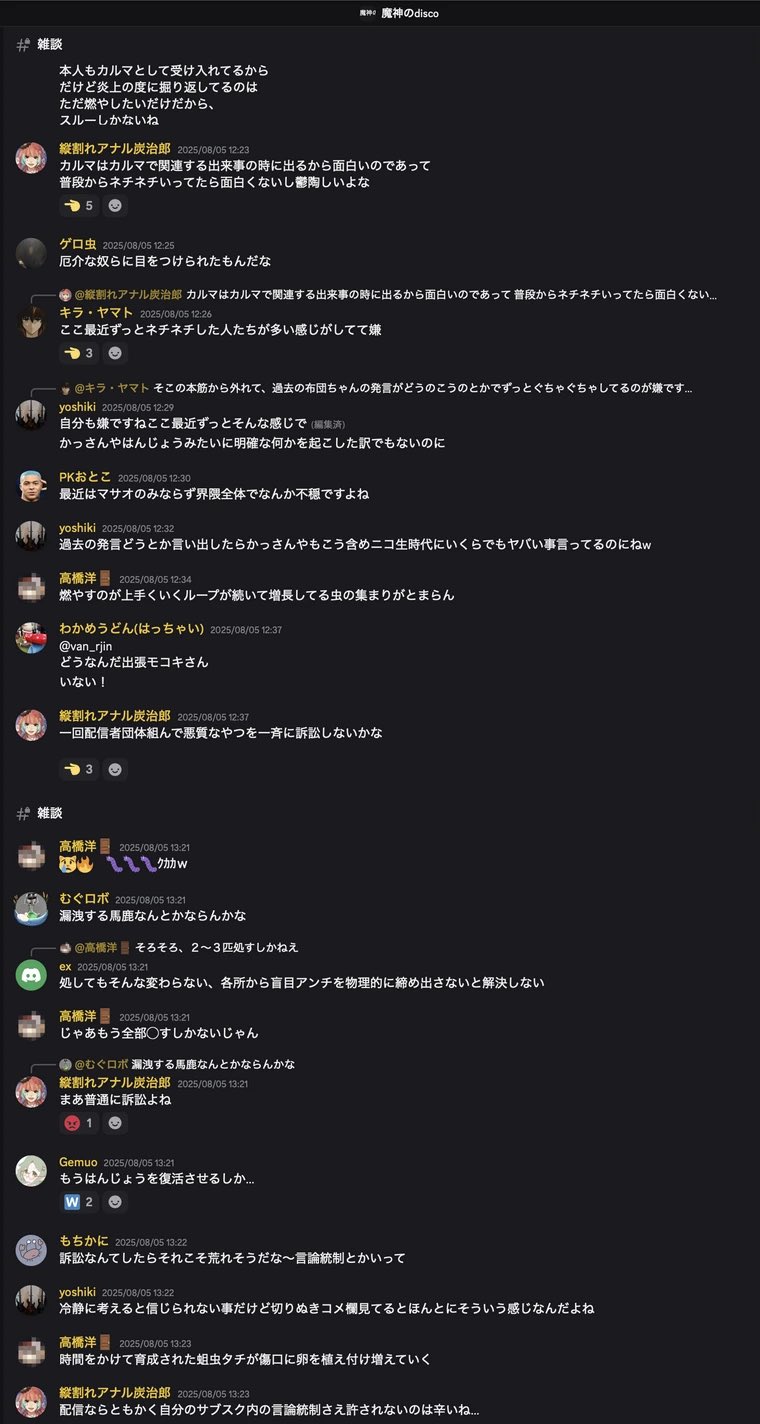Viewport: 760px width, 1424px height.
Task: Add a reaction to キラ・ヤマト's message
Action: pos(116,353)
